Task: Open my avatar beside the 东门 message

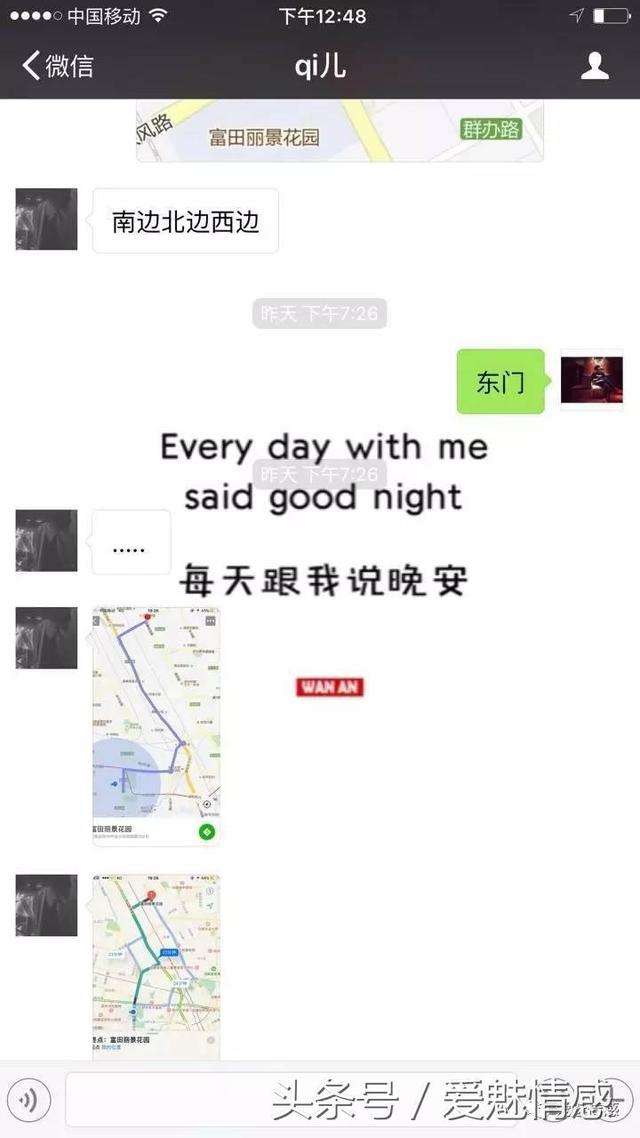Action: pos(591,380)
